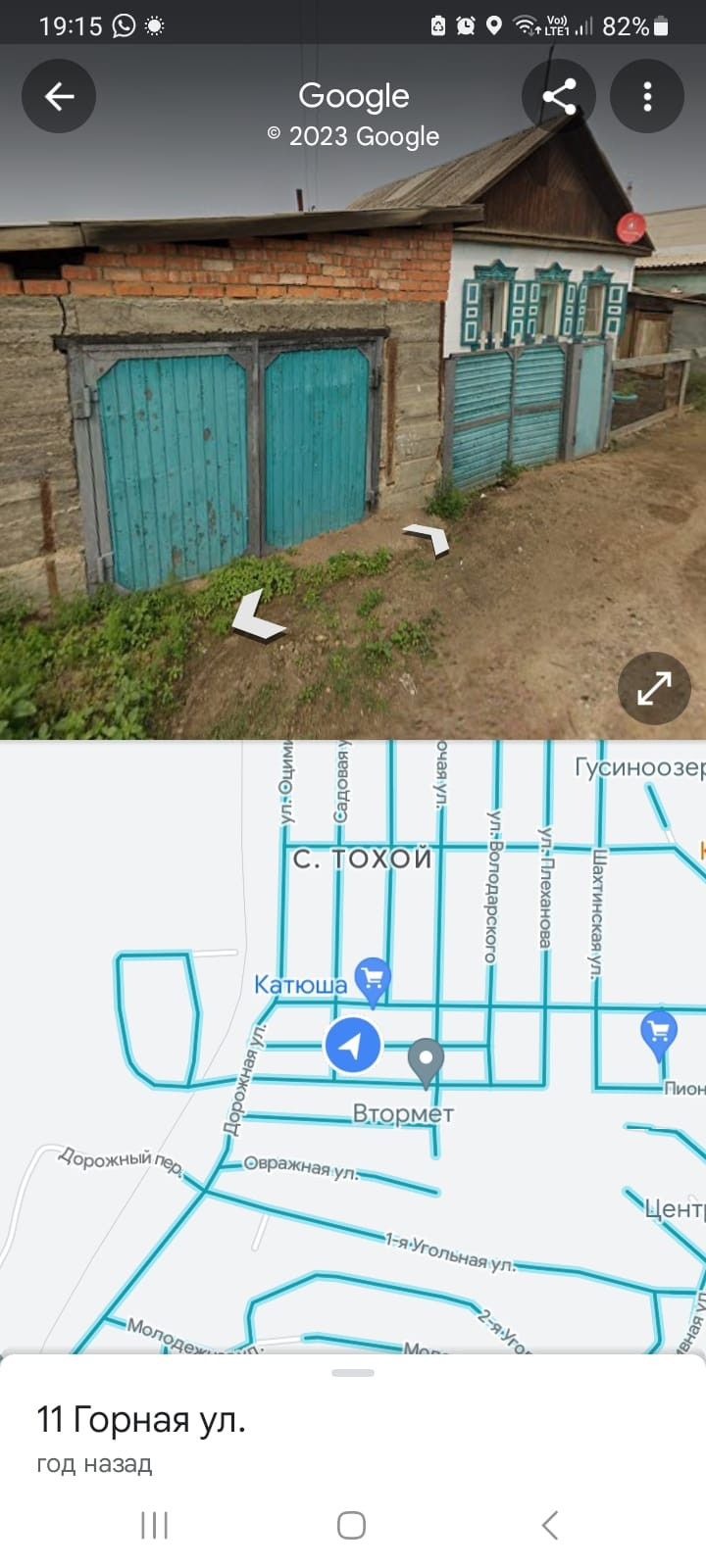Open the Катюша shop marker
Screen dimensions: 706x1568
pyautogui.click(x=372, y=979)
